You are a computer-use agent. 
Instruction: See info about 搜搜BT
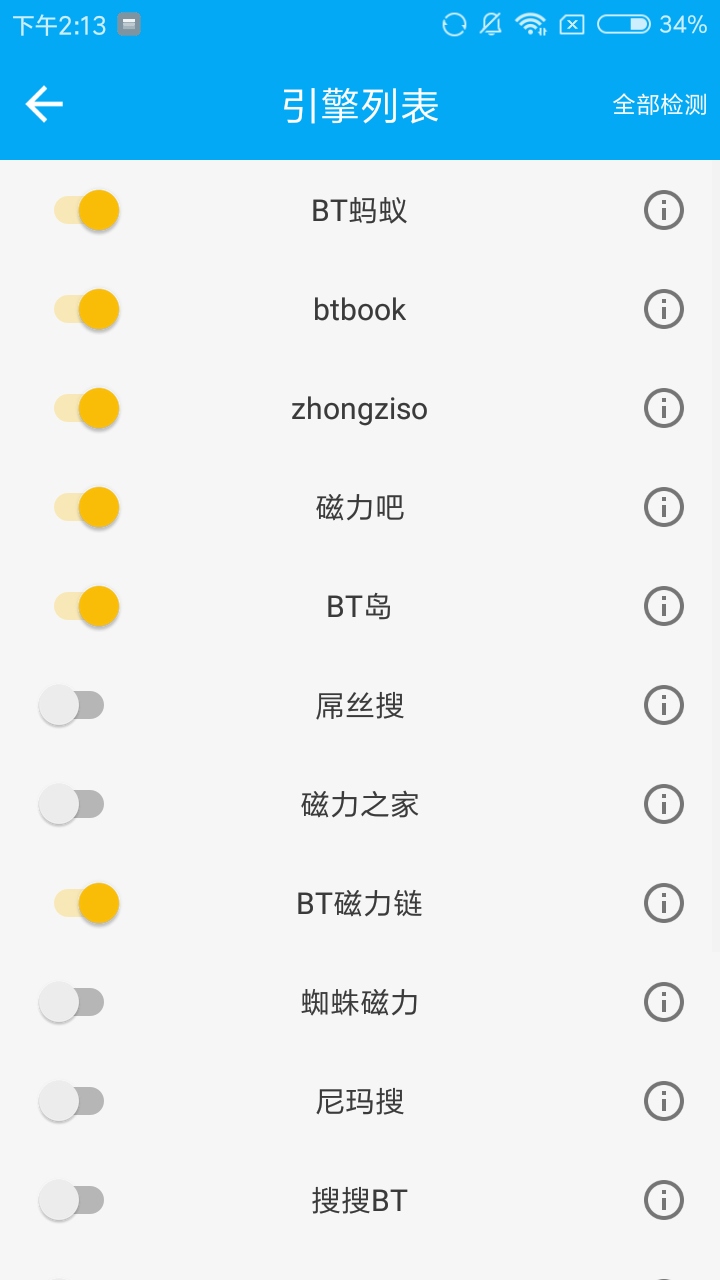point(664,1201)
